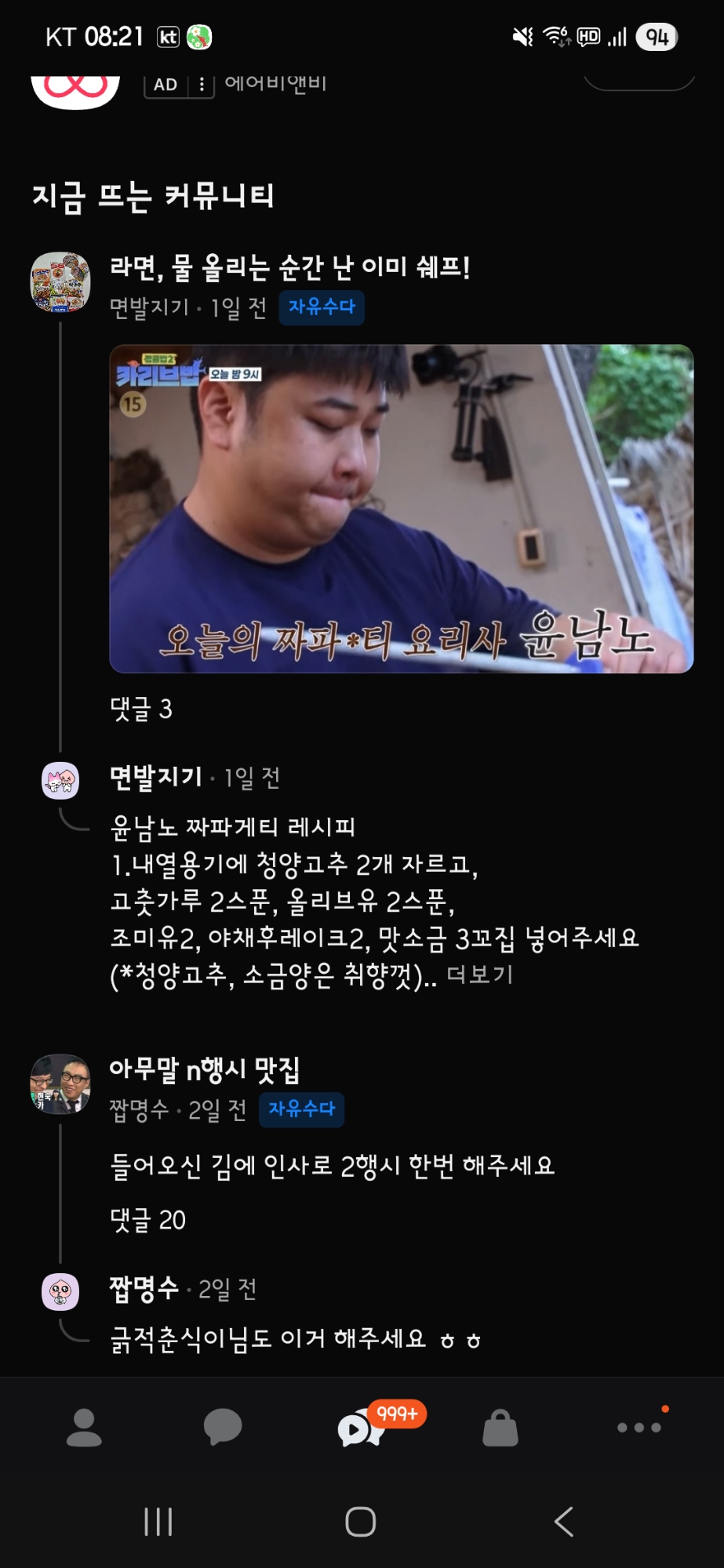This screenshot has width=724, height=1568.
Task: View the 3 comments on the ramen post
Action: coord(141,709)
